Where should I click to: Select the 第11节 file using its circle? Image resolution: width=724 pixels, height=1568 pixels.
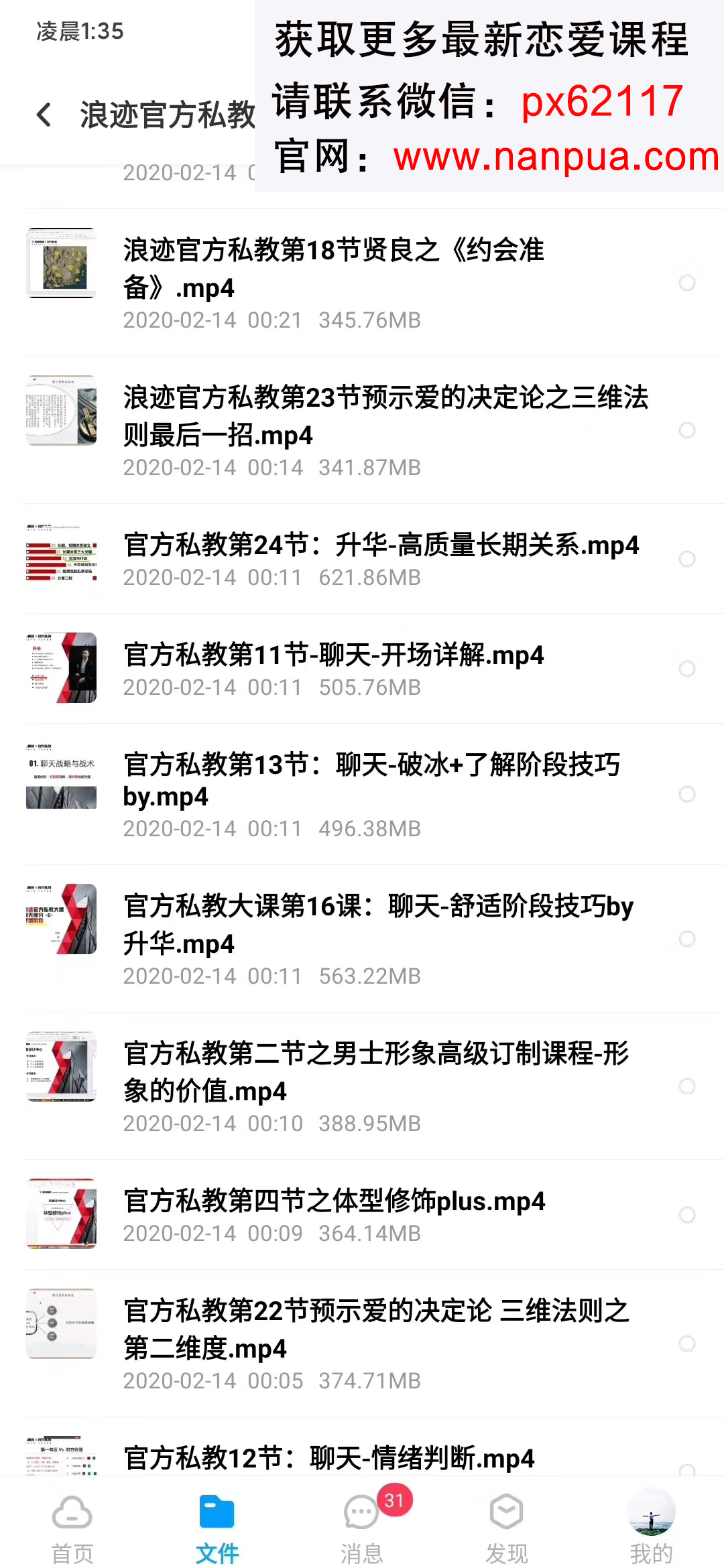pyautogui.click(x=687, y=669)
